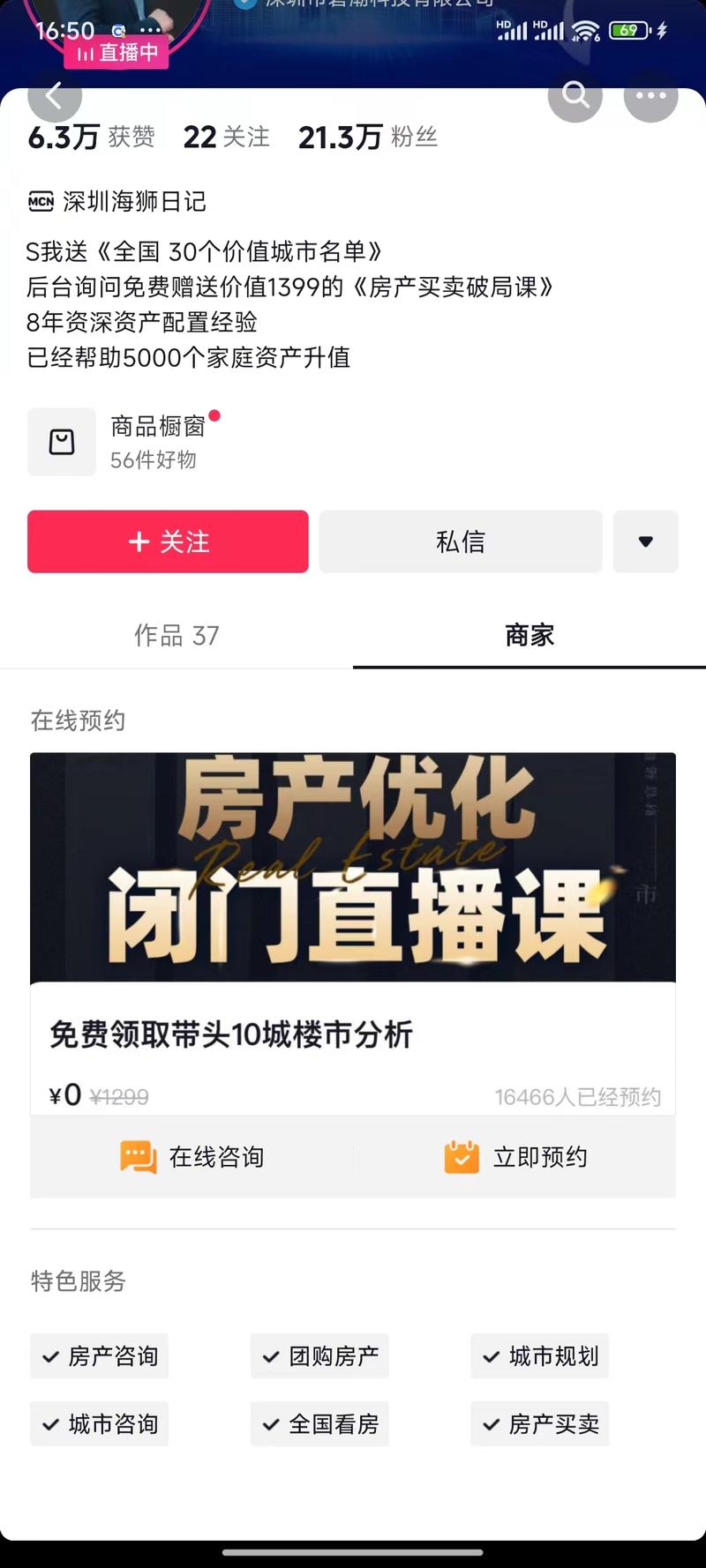Open the three-dot overflow menu
The height and width of the screenshot is (1568, 706).
(650, 95)
